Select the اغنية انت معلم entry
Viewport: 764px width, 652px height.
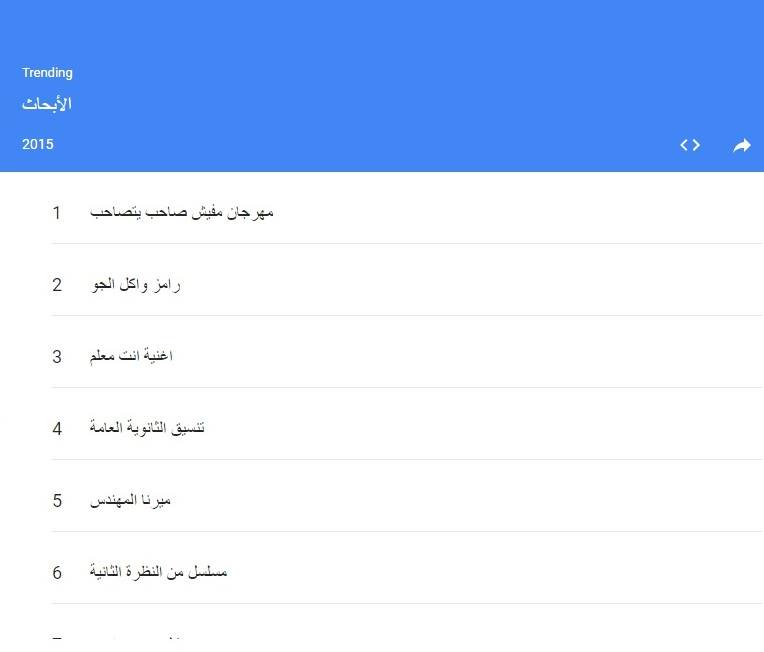[x=131, y=356]
